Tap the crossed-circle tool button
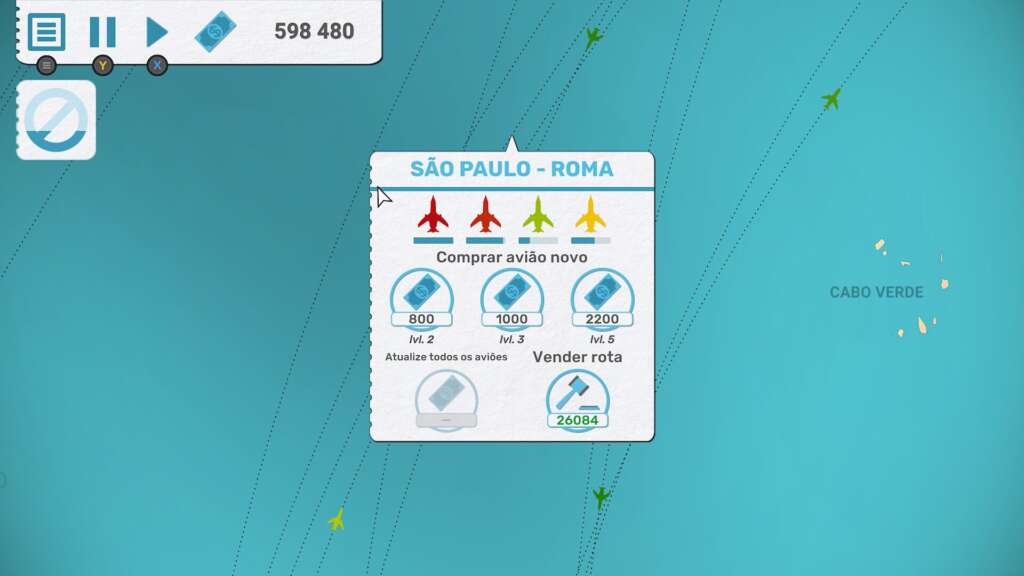1024x576 pixels. pyautogui.click(x=56, y=121)
